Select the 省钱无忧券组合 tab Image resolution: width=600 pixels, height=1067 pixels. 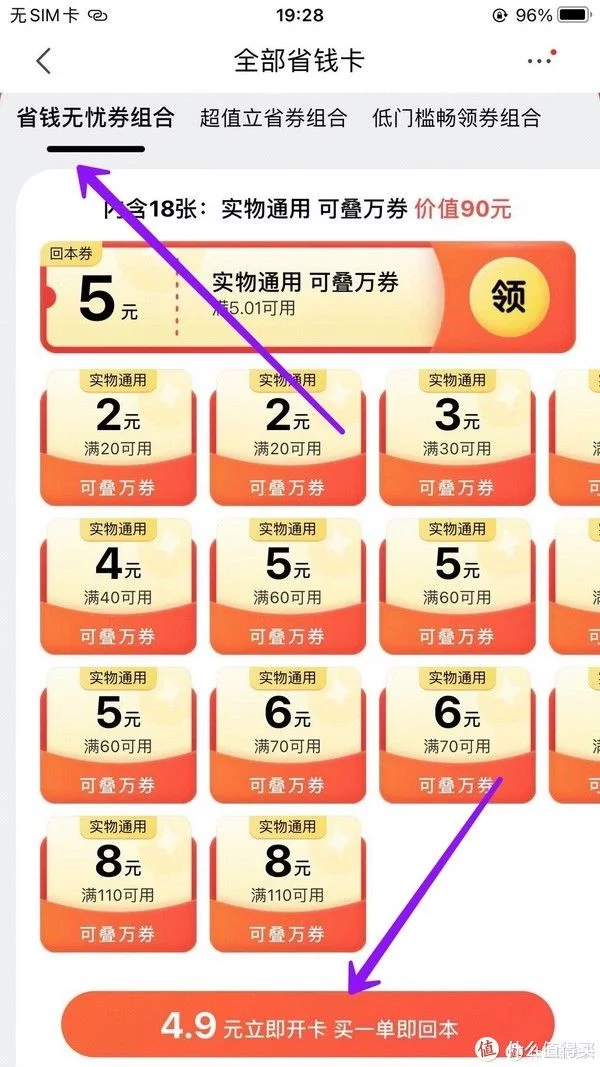(x=96, y=118)
